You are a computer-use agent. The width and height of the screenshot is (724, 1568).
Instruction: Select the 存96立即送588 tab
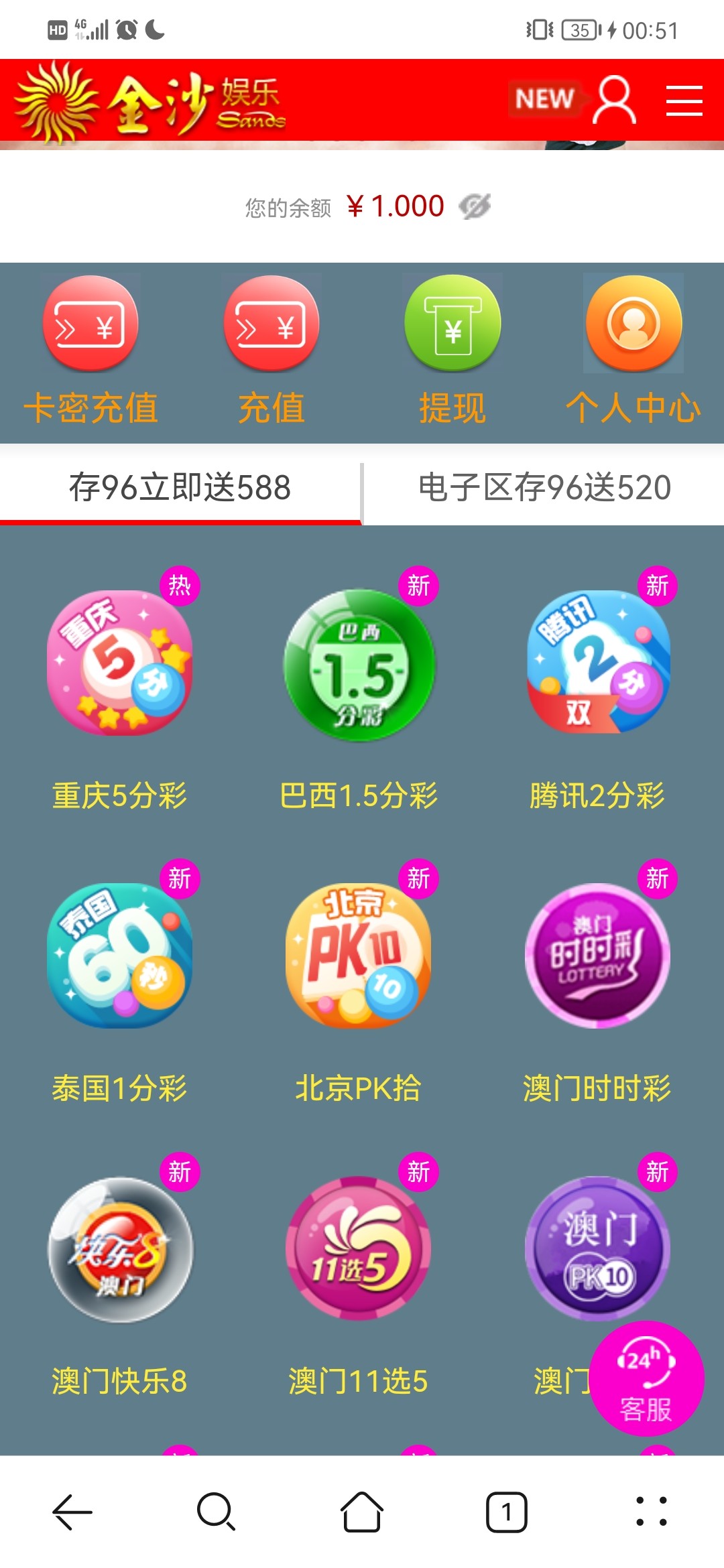180,488
